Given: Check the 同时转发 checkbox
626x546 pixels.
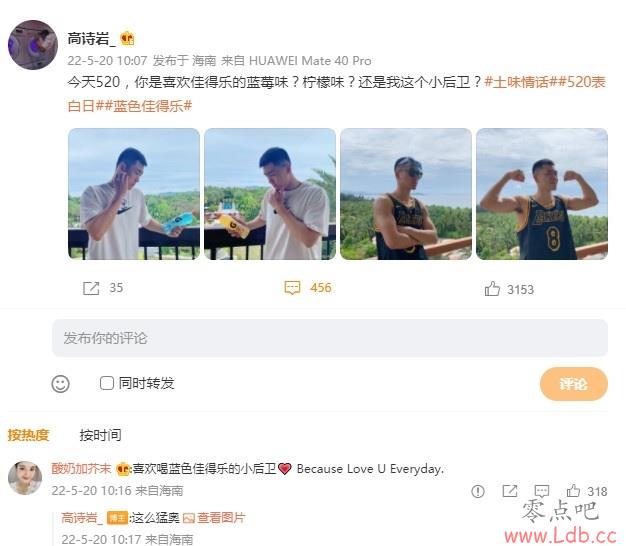Looking at the screenshot, I should (107, 383).
